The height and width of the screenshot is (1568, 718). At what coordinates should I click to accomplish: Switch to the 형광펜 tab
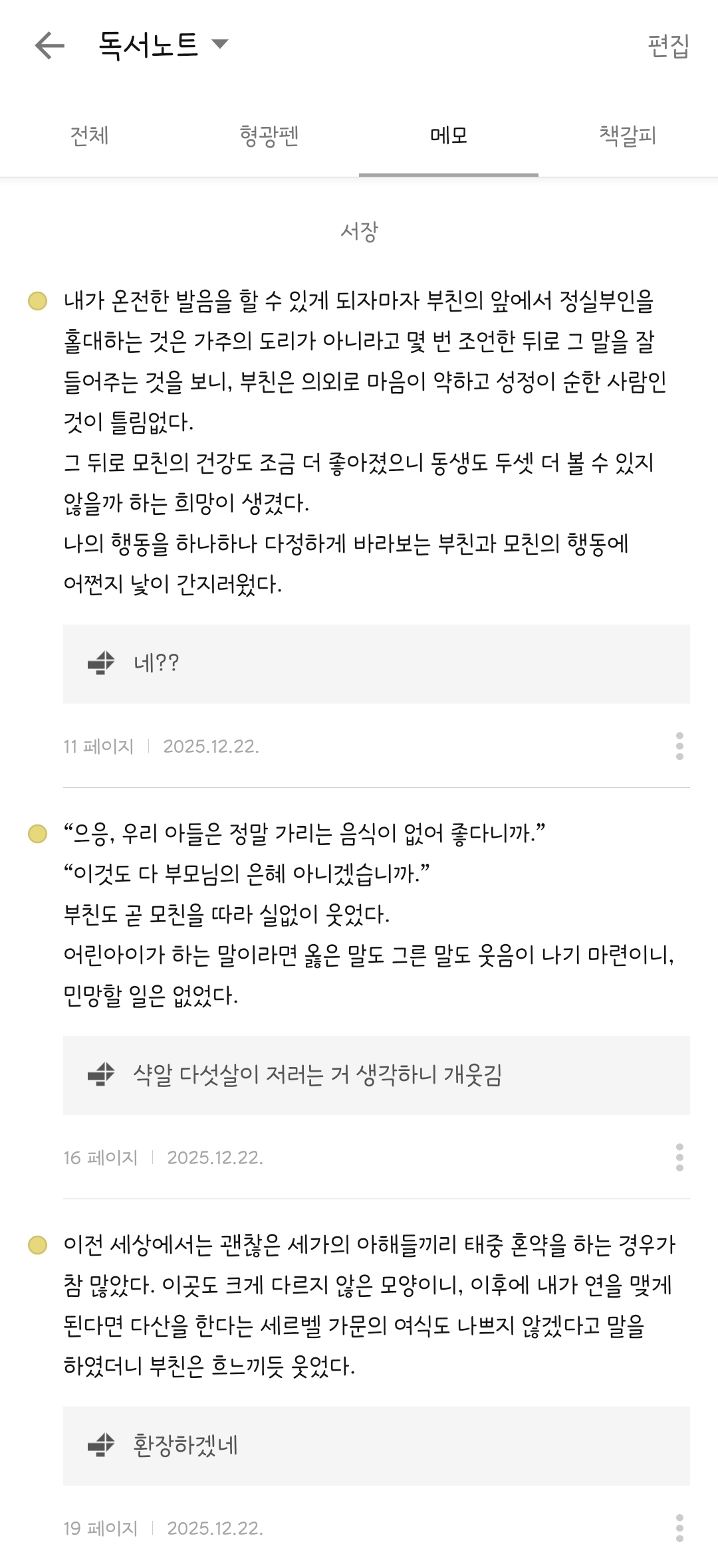pyautogui.click(x=269, y=136)
